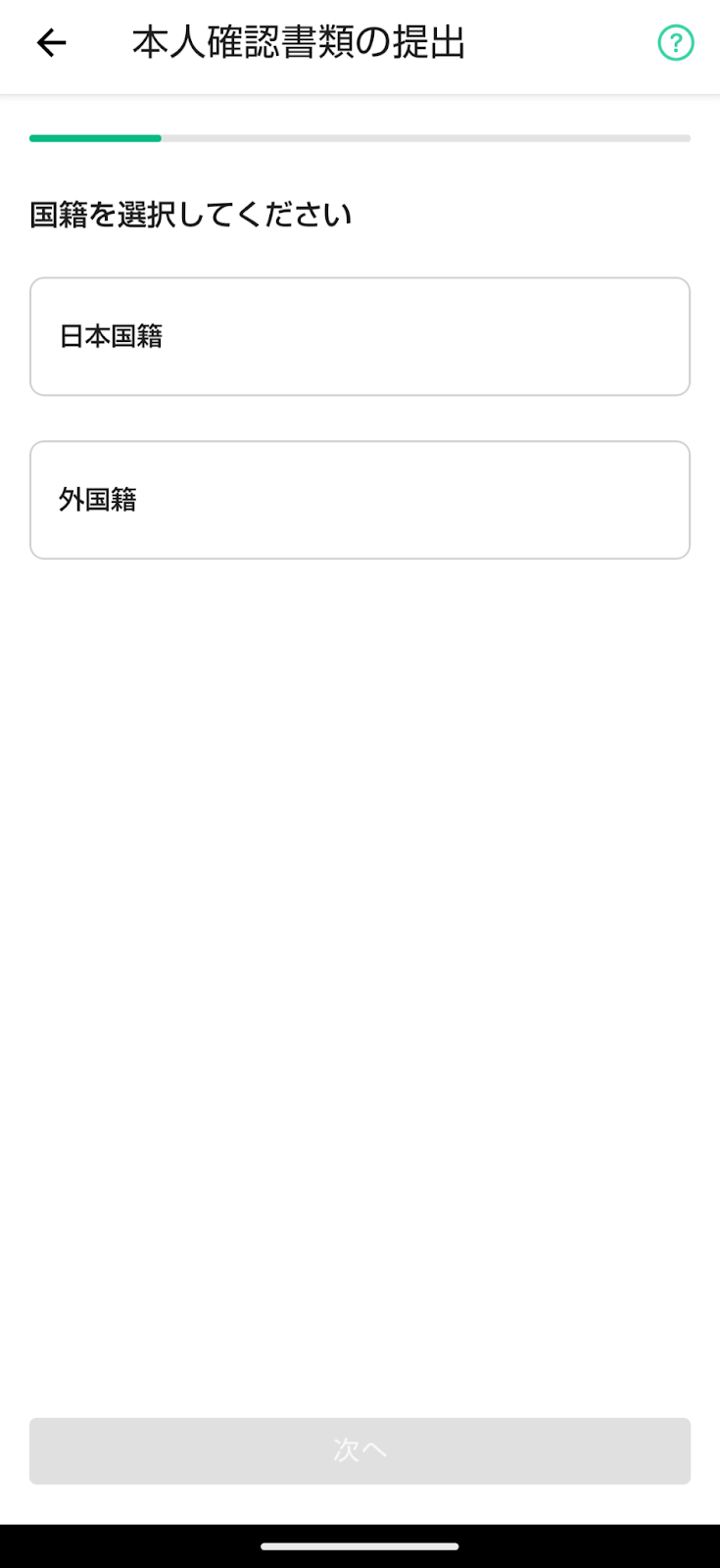Tap the 本人確認書類の提出 title text
Viewport: 720px width, 1568px height.
(299, 42)
